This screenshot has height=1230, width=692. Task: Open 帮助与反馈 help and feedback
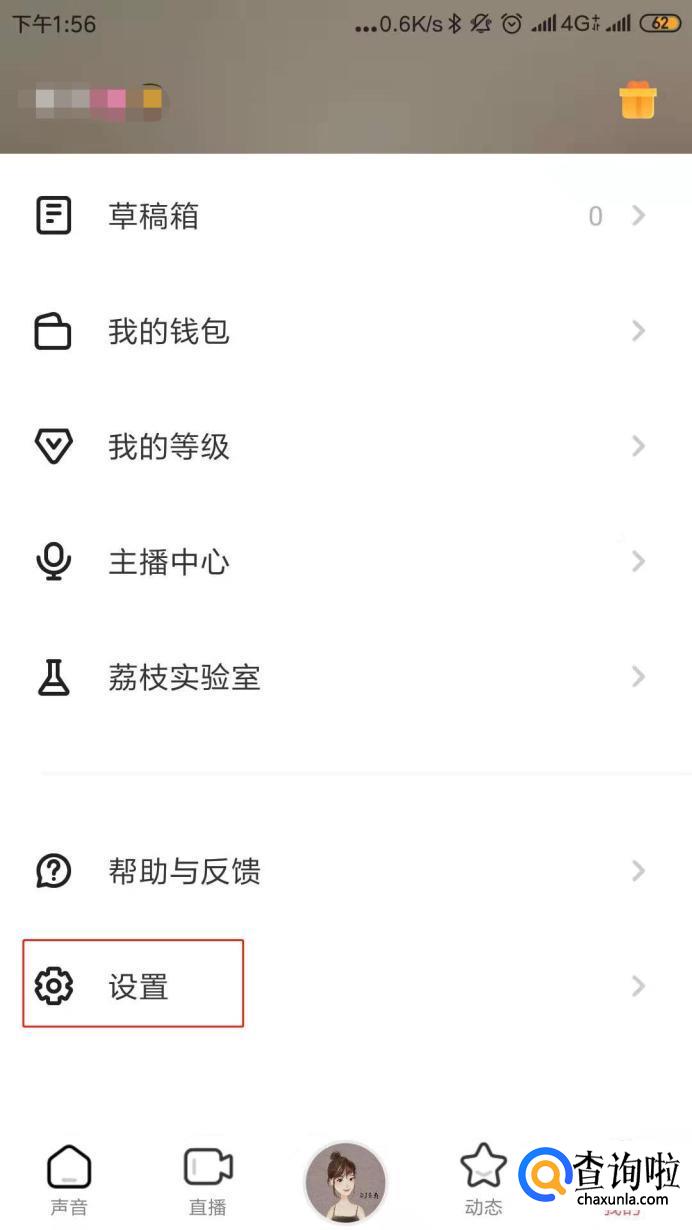[184, 871]
